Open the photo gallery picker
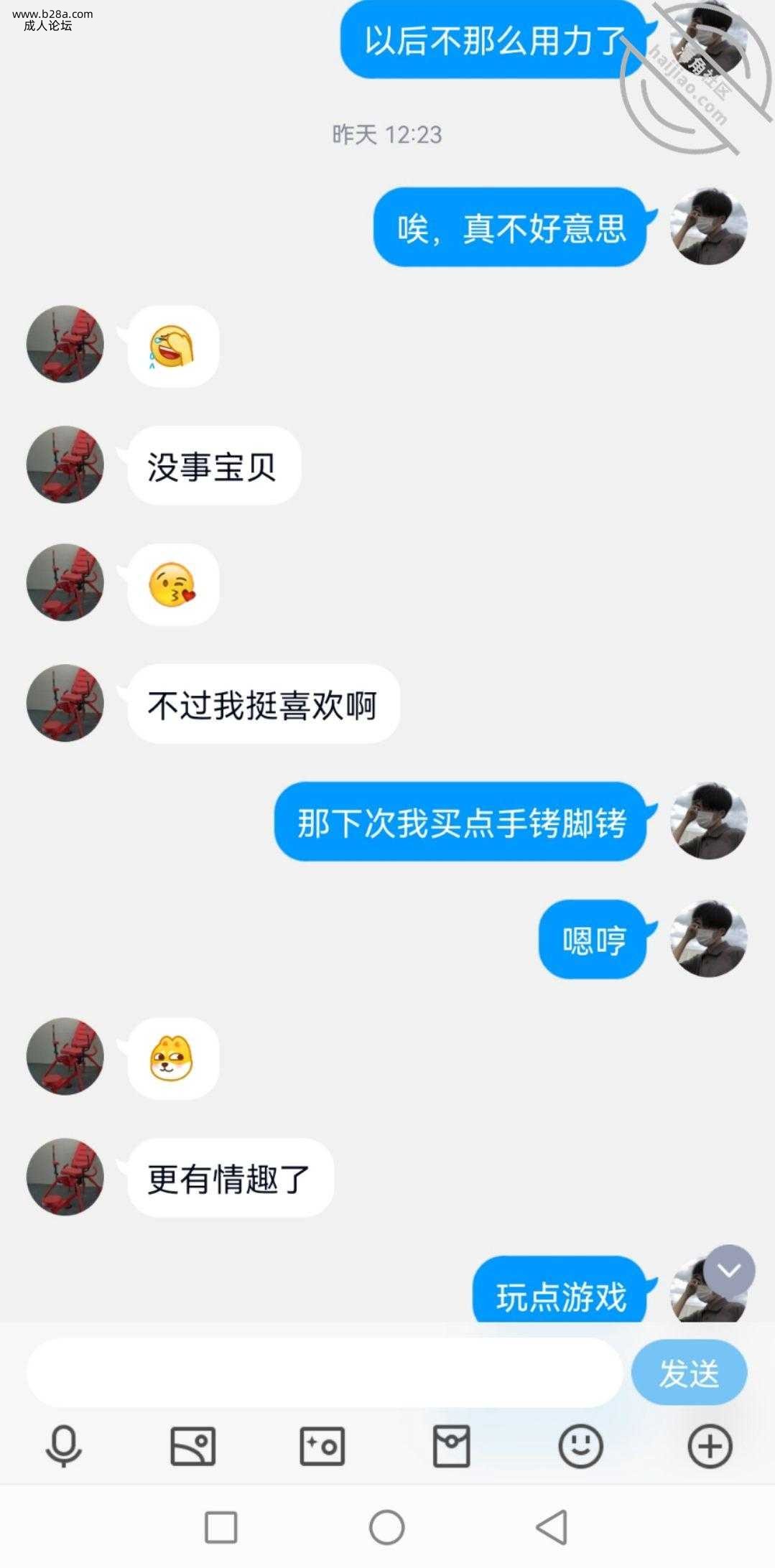Viewport: 775px width, 1568px height. [x=191, y=1446]
